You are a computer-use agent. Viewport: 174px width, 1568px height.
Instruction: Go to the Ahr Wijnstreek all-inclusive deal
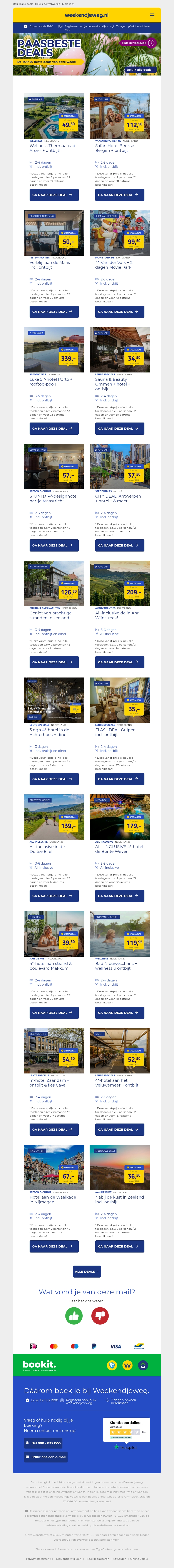click(x=119, y=662)
